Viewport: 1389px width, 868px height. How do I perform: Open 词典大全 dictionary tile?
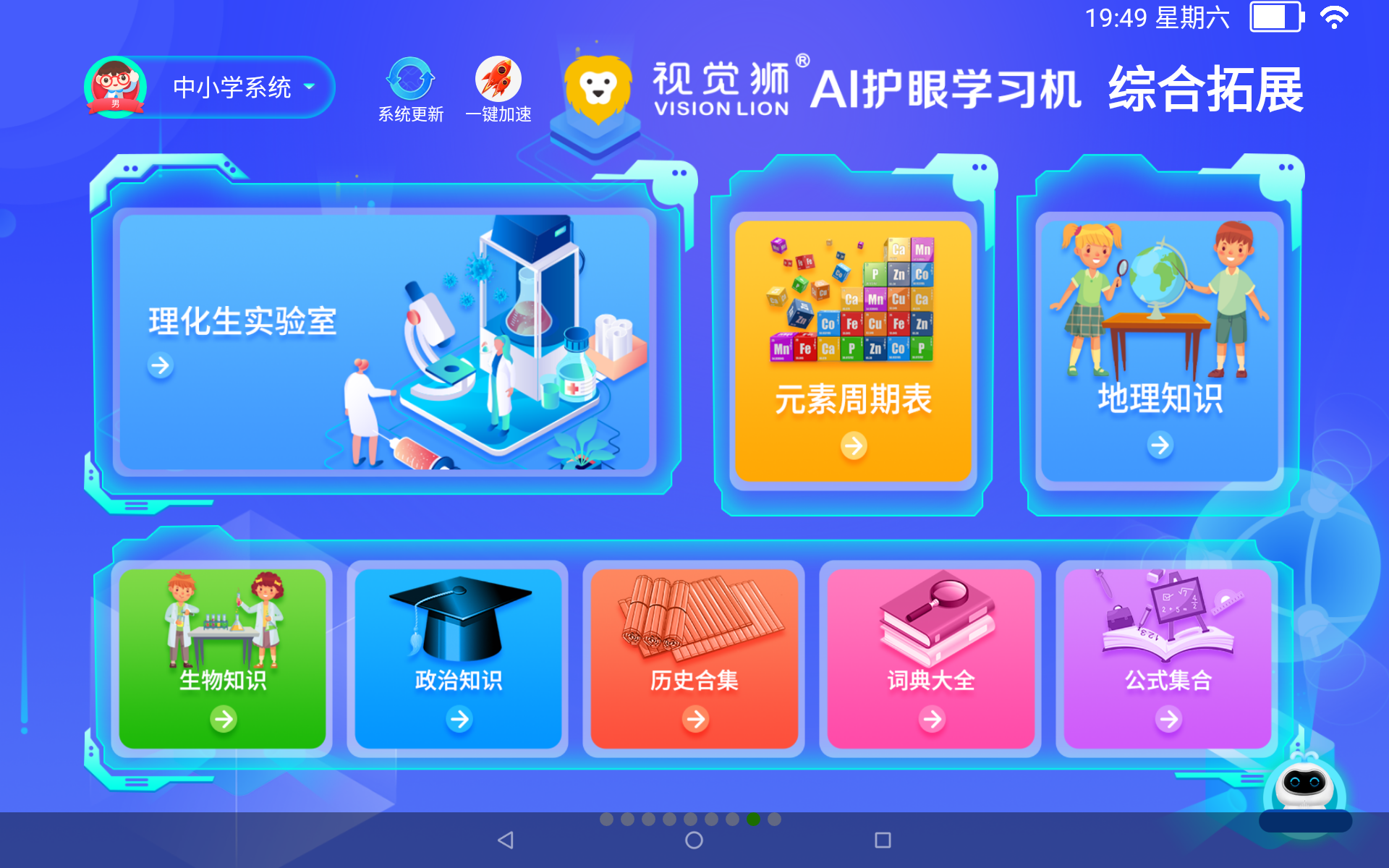coord(931,658)
